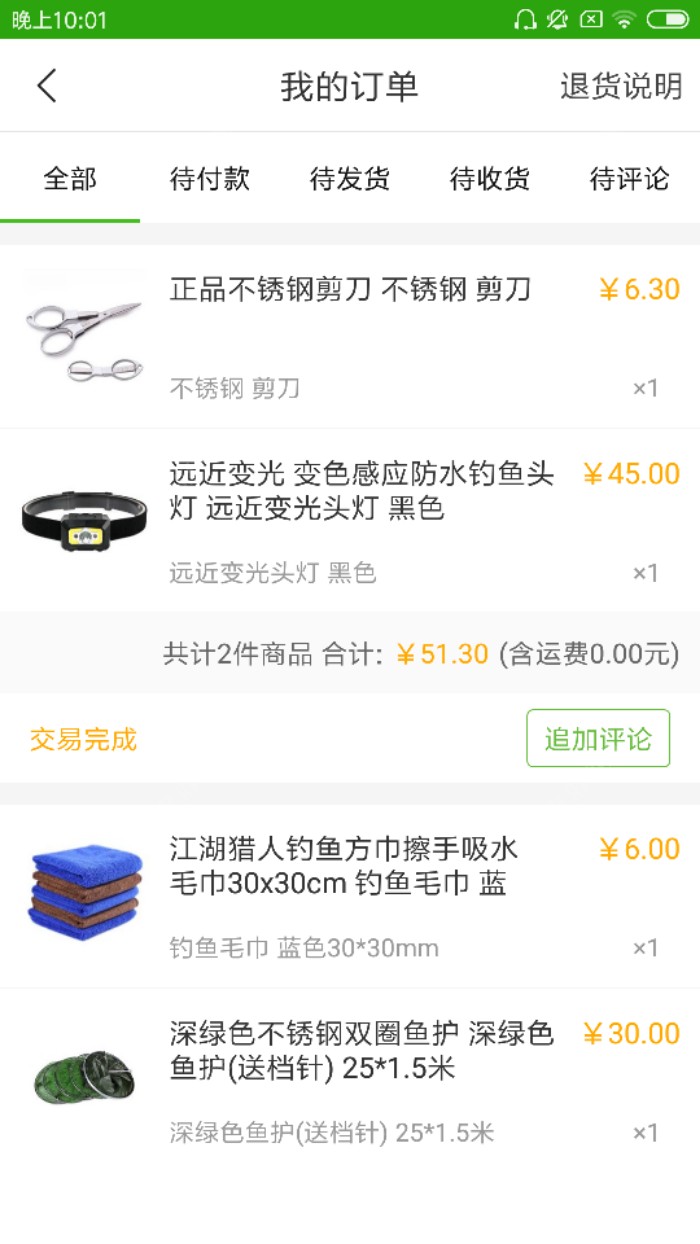Screen dimensions: 700x1244
Task: Show orders under 待发货 tab
Action: 350,180
